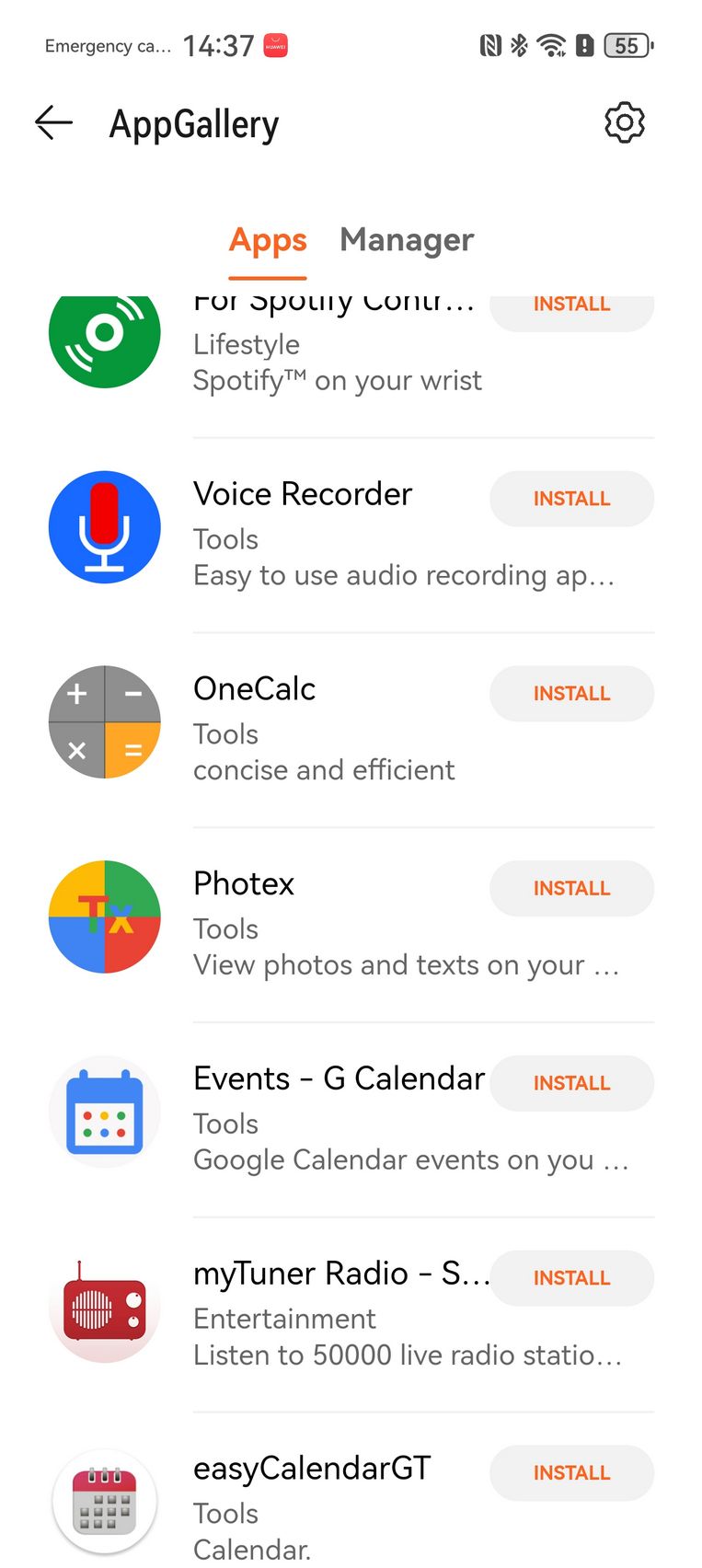Viewport: 702px width, 1568px height.
Task: Go back using the arrow icon
Action: [x=53, y=122]
